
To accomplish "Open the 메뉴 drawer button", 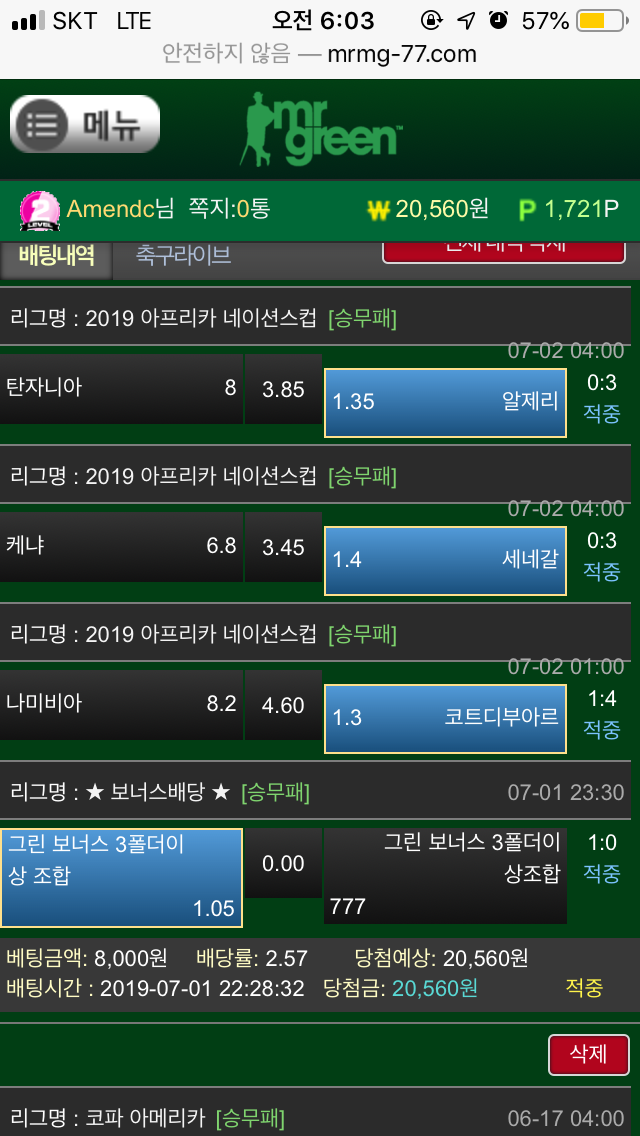I will (x=85, y=125).
